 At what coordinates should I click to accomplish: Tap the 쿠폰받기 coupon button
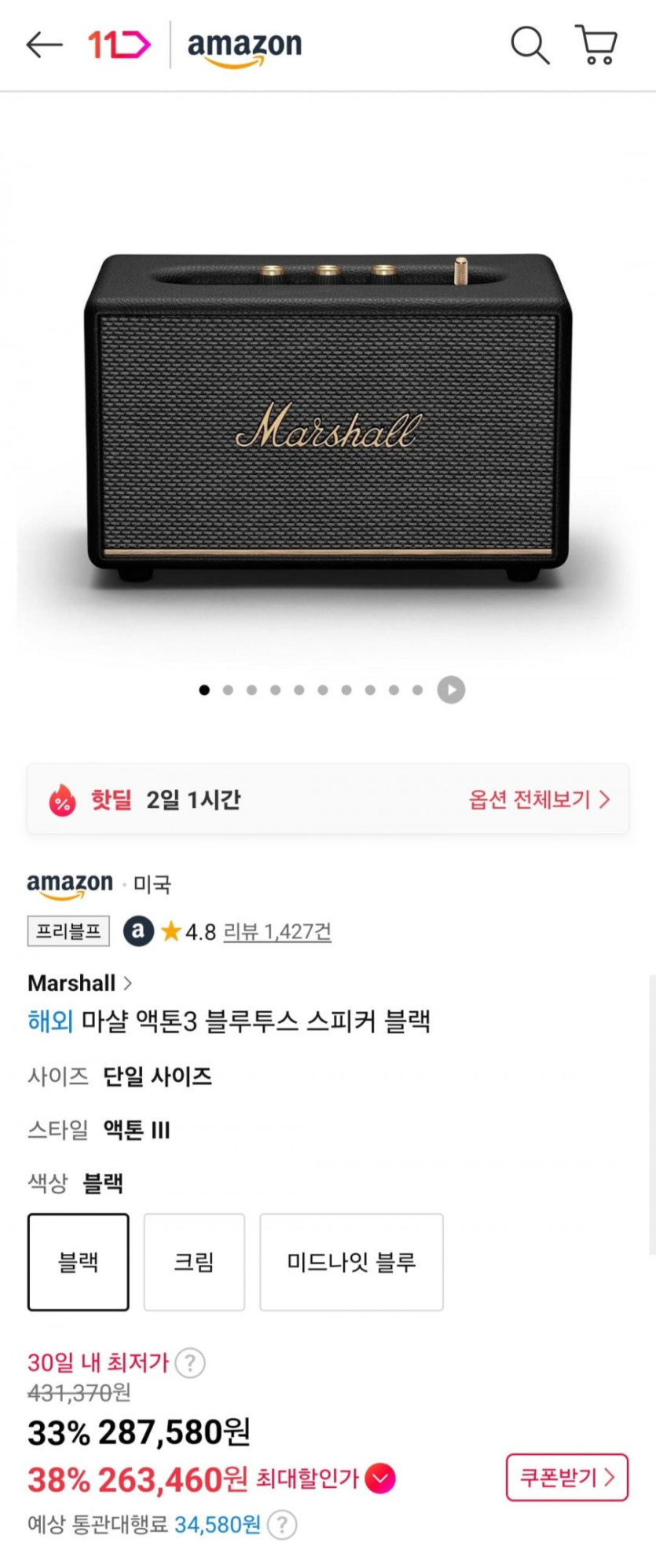click(x=566, y=1478)
